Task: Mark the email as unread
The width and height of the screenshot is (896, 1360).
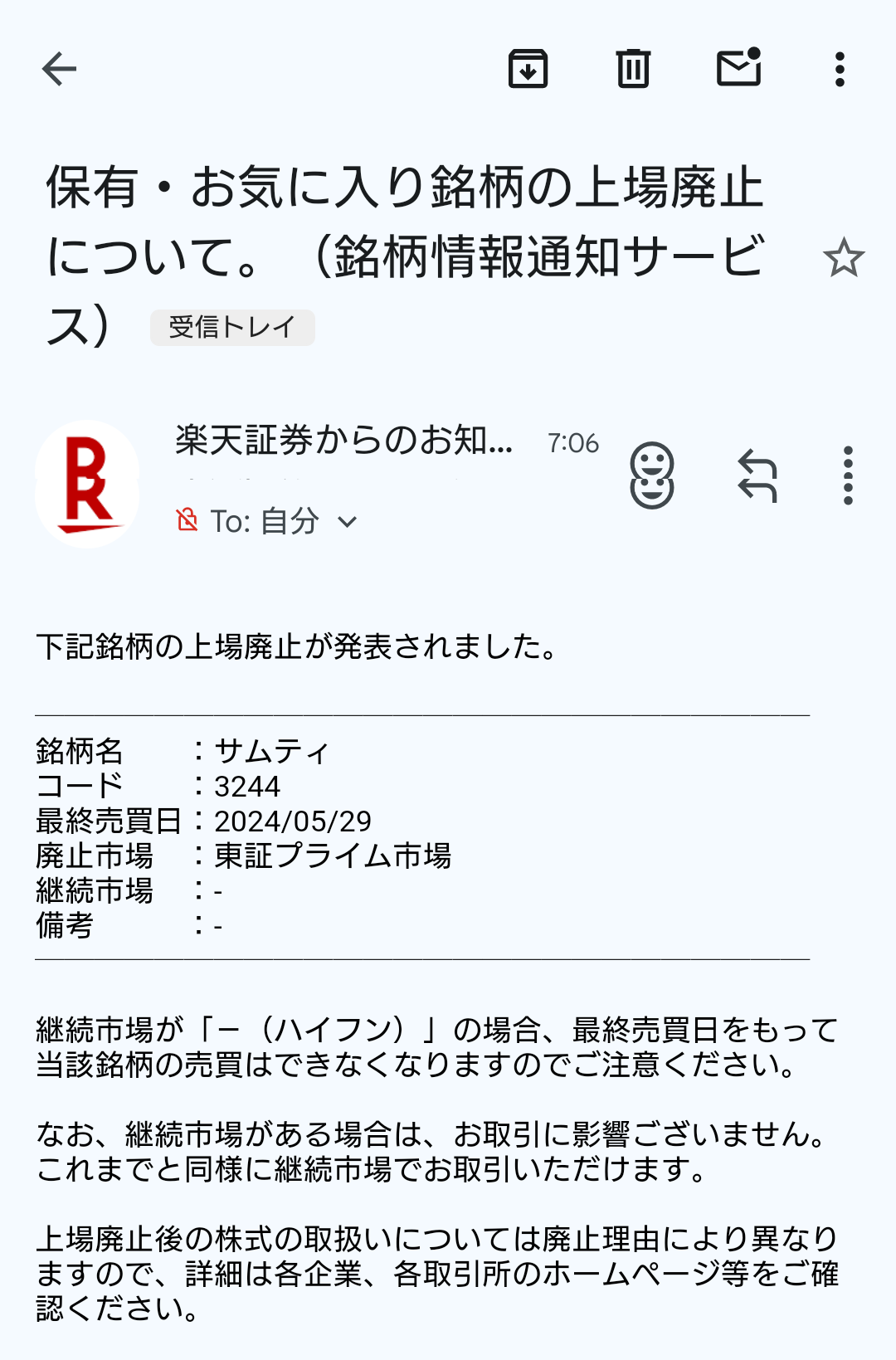Action: [x=739, y=71]
